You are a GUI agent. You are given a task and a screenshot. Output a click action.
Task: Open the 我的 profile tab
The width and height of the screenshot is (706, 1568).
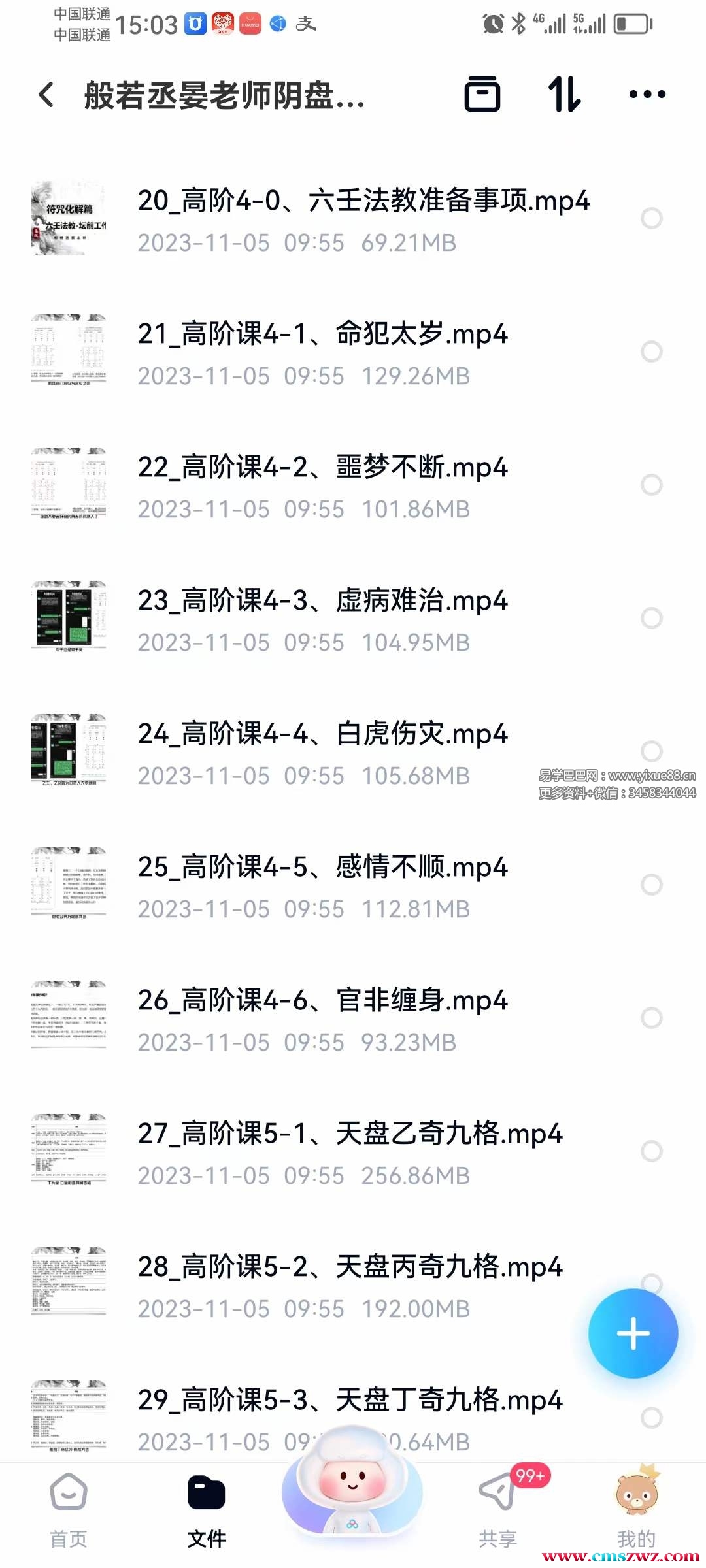636,1511
